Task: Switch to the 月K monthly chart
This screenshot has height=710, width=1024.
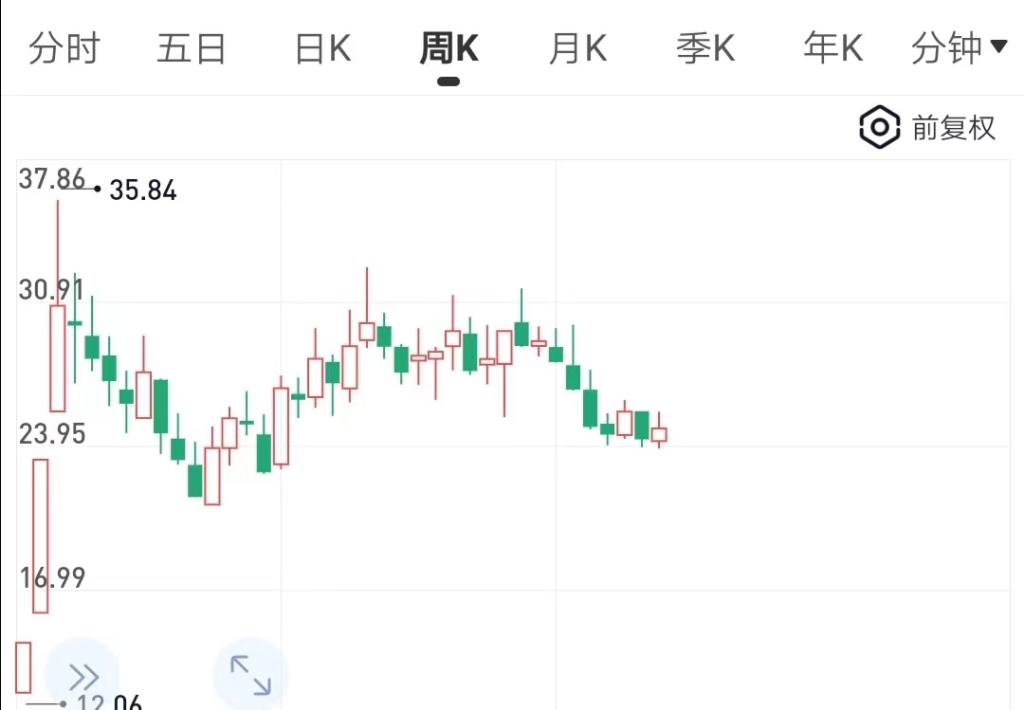Action: (x=577, y=48)
